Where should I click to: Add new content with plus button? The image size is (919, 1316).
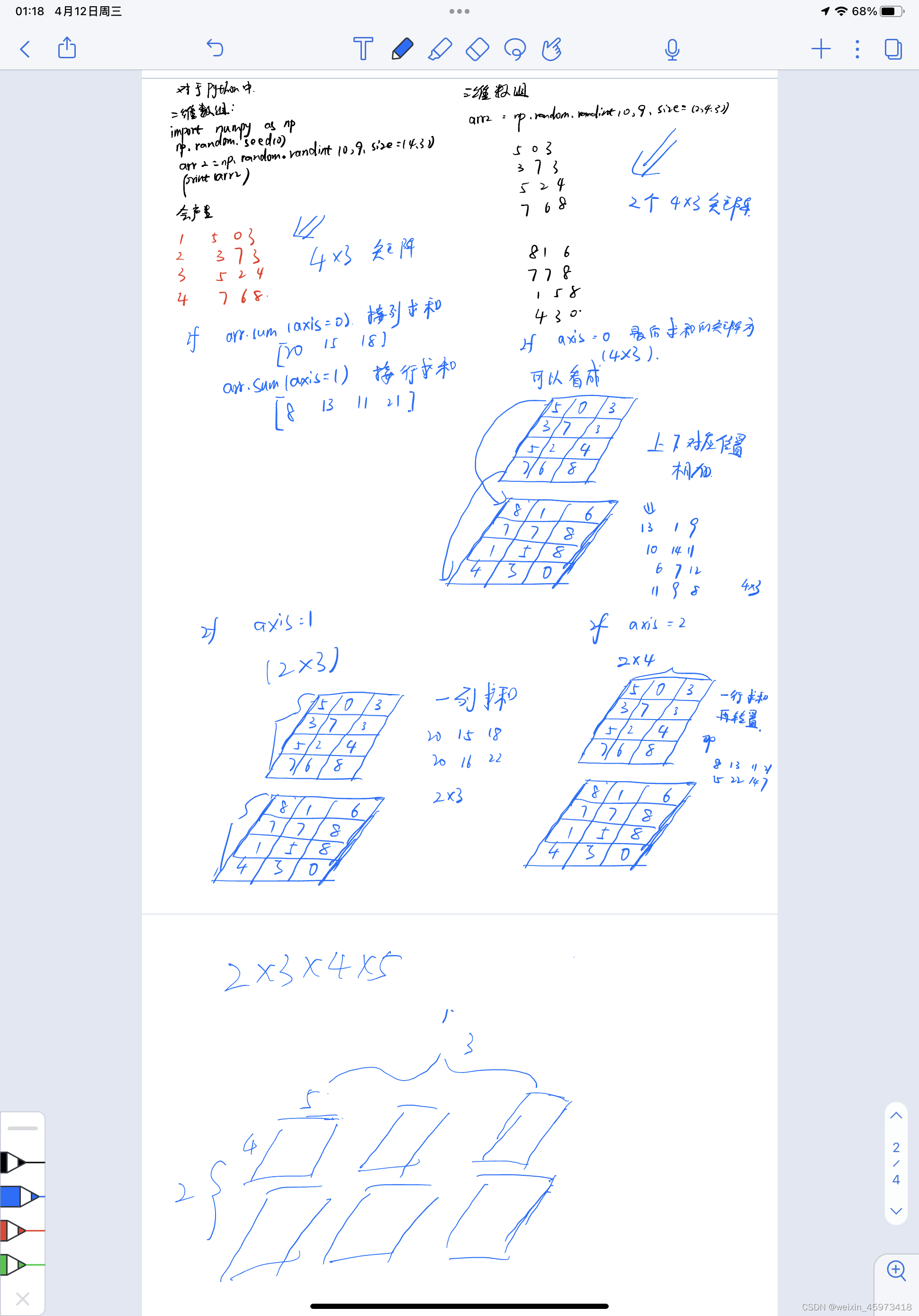[x=820, y=49]
